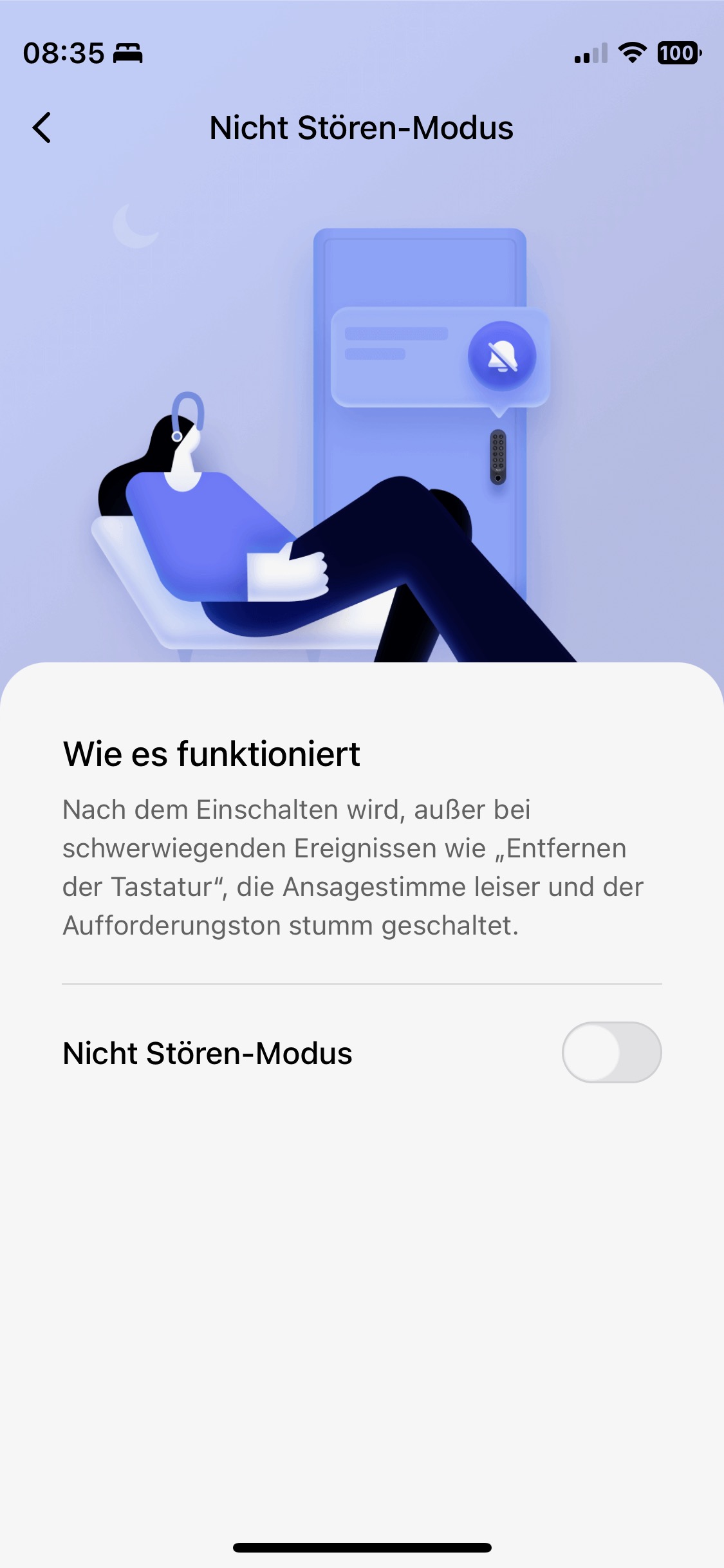
Task: Enable the Nicht Stören-Modus switch
Action: [611, 1052]
